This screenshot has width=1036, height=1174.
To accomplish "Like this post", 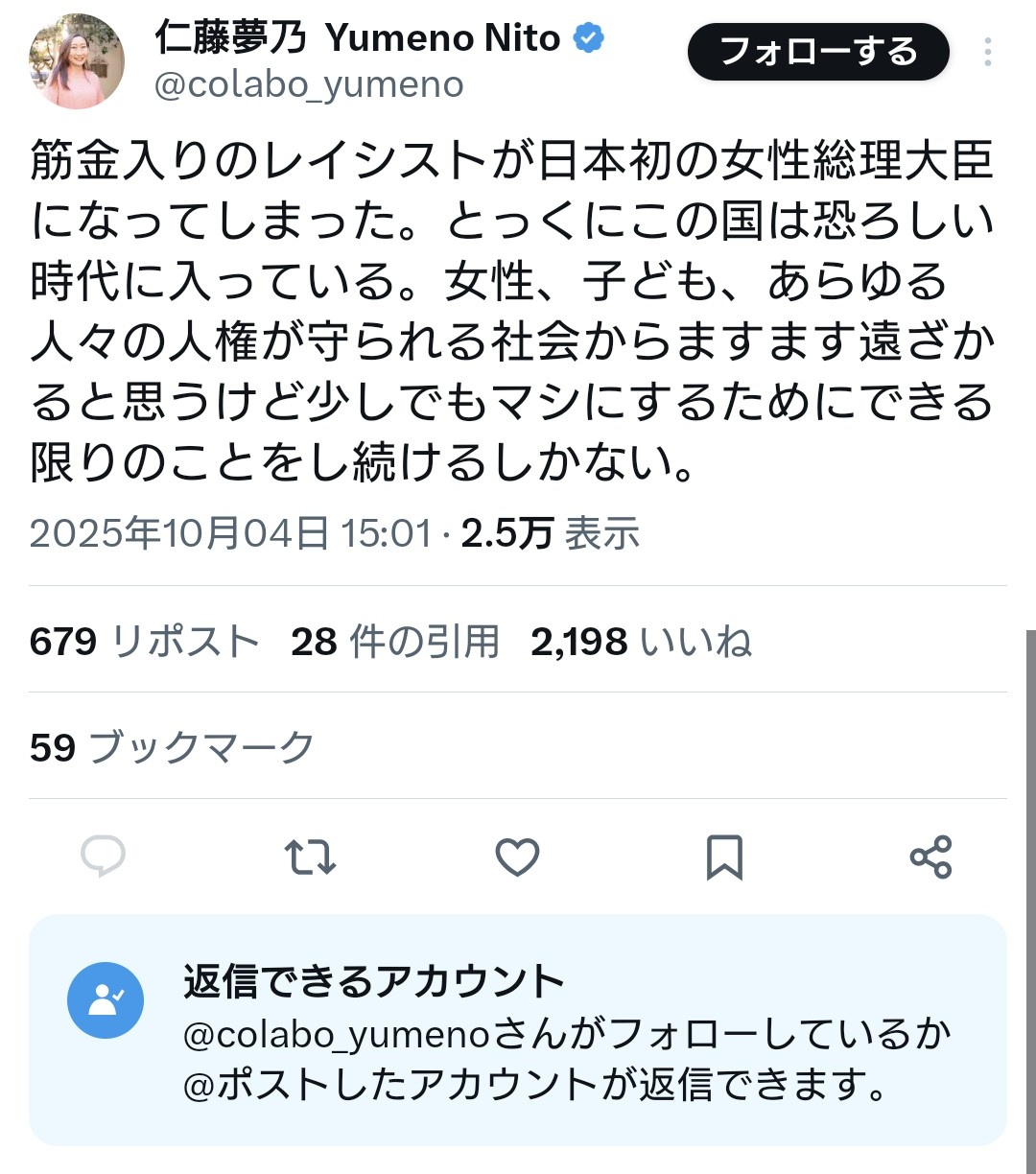I will click(517, 857).
